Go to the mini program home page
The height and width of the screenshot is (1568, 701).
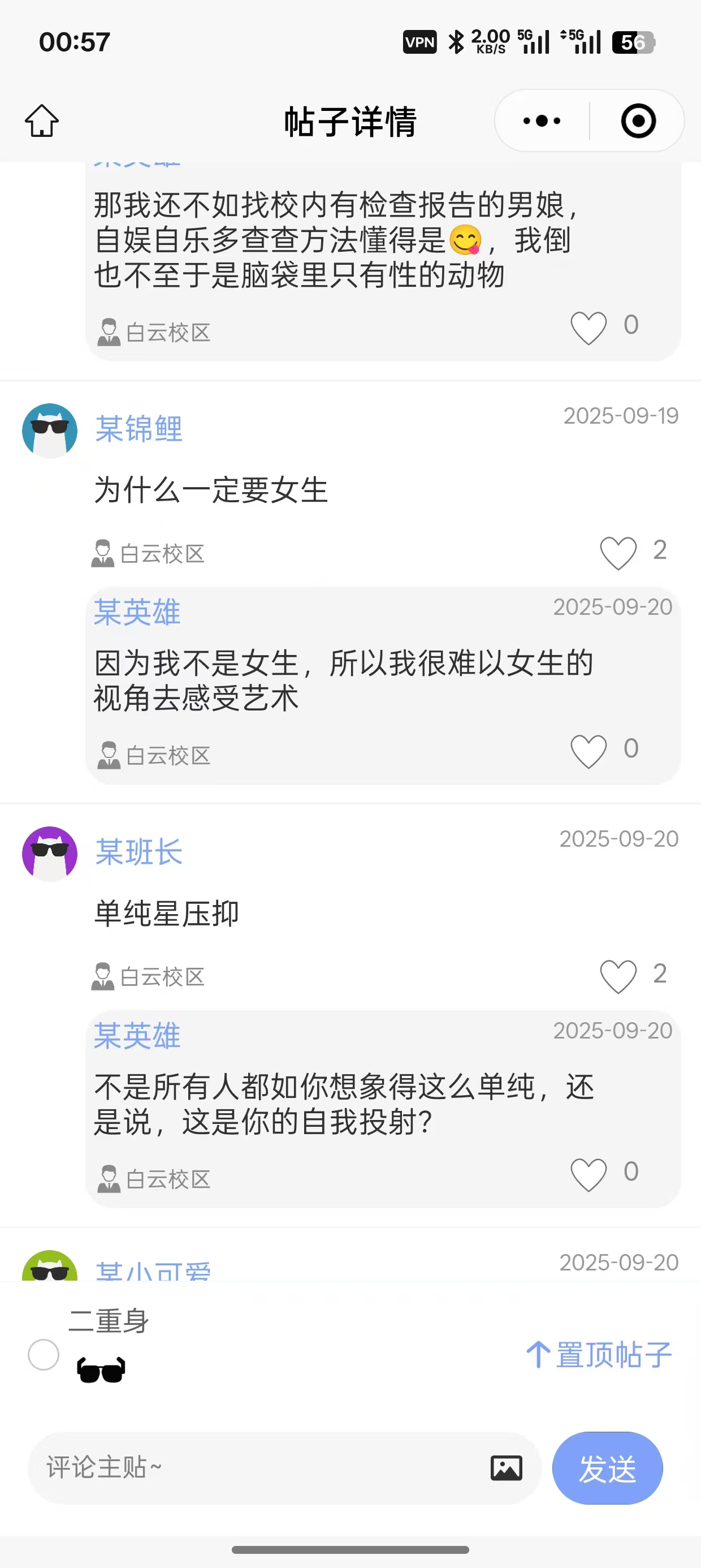point(41,120)
